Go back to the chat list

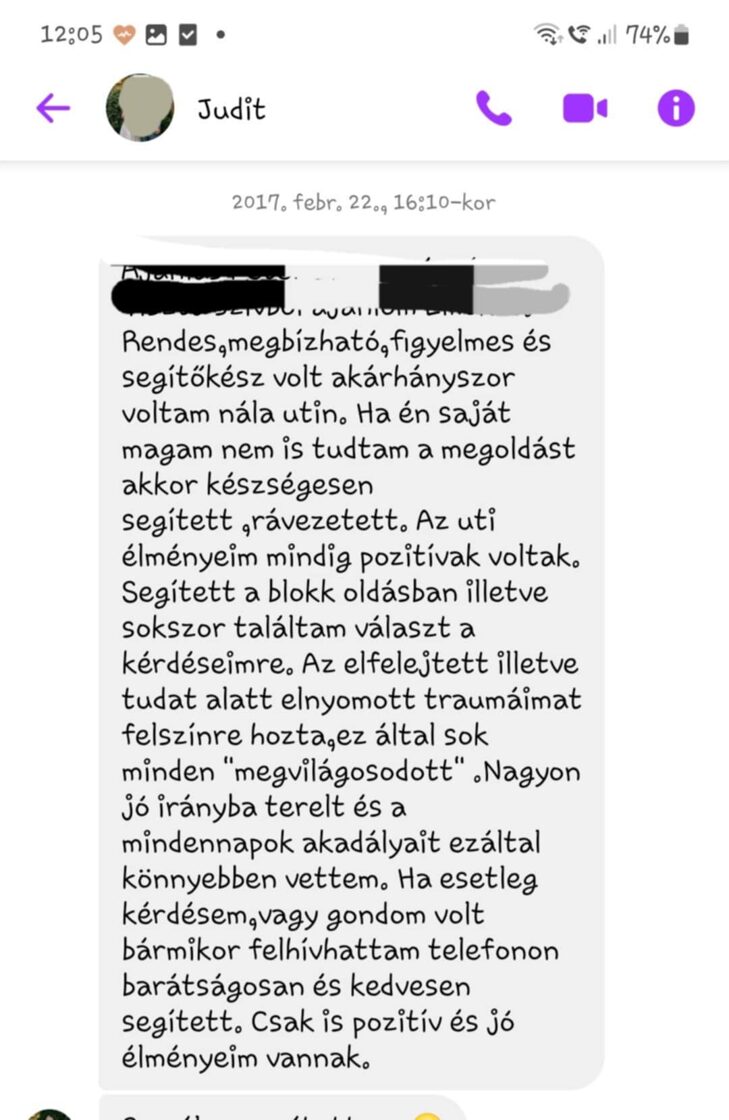52,108
